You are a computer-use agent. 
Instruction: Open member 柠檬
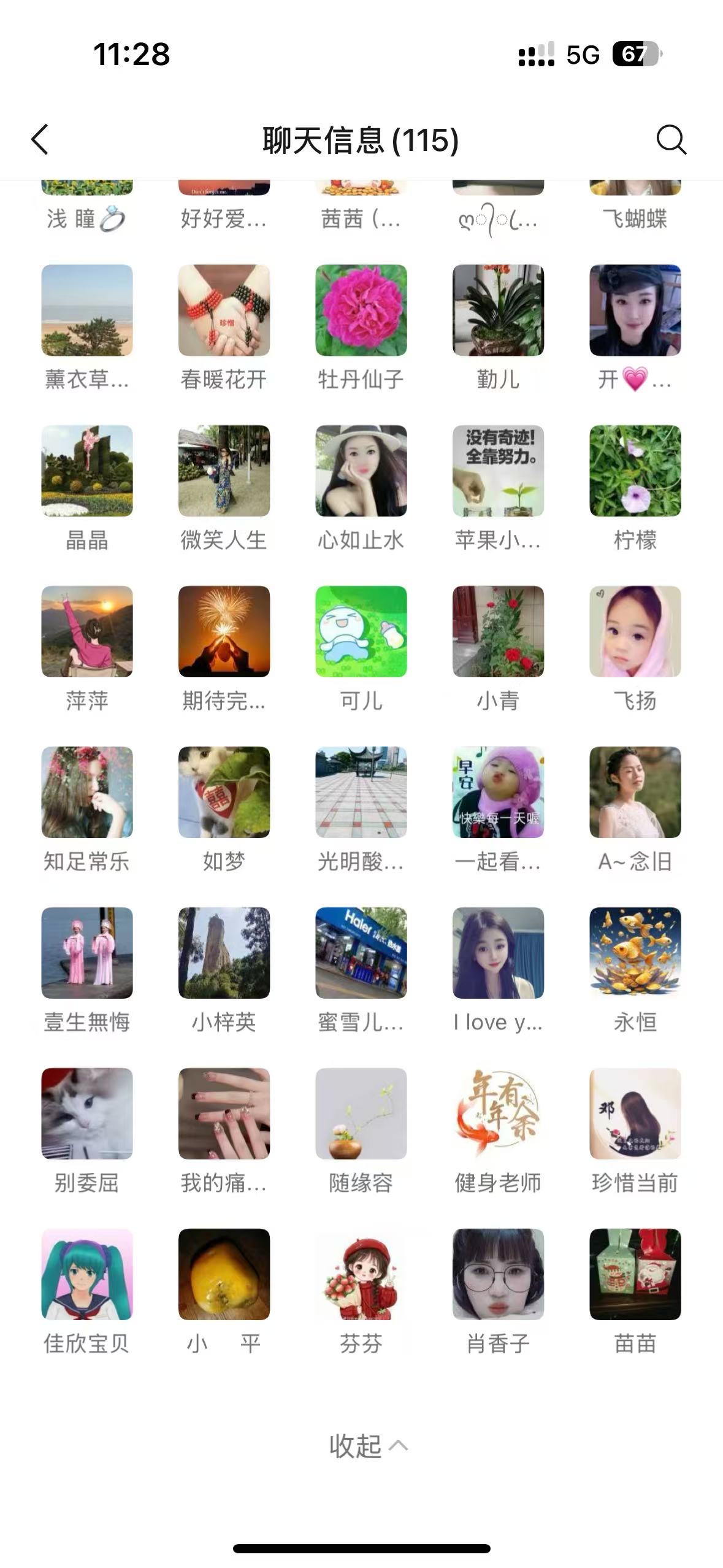point(635,471)
